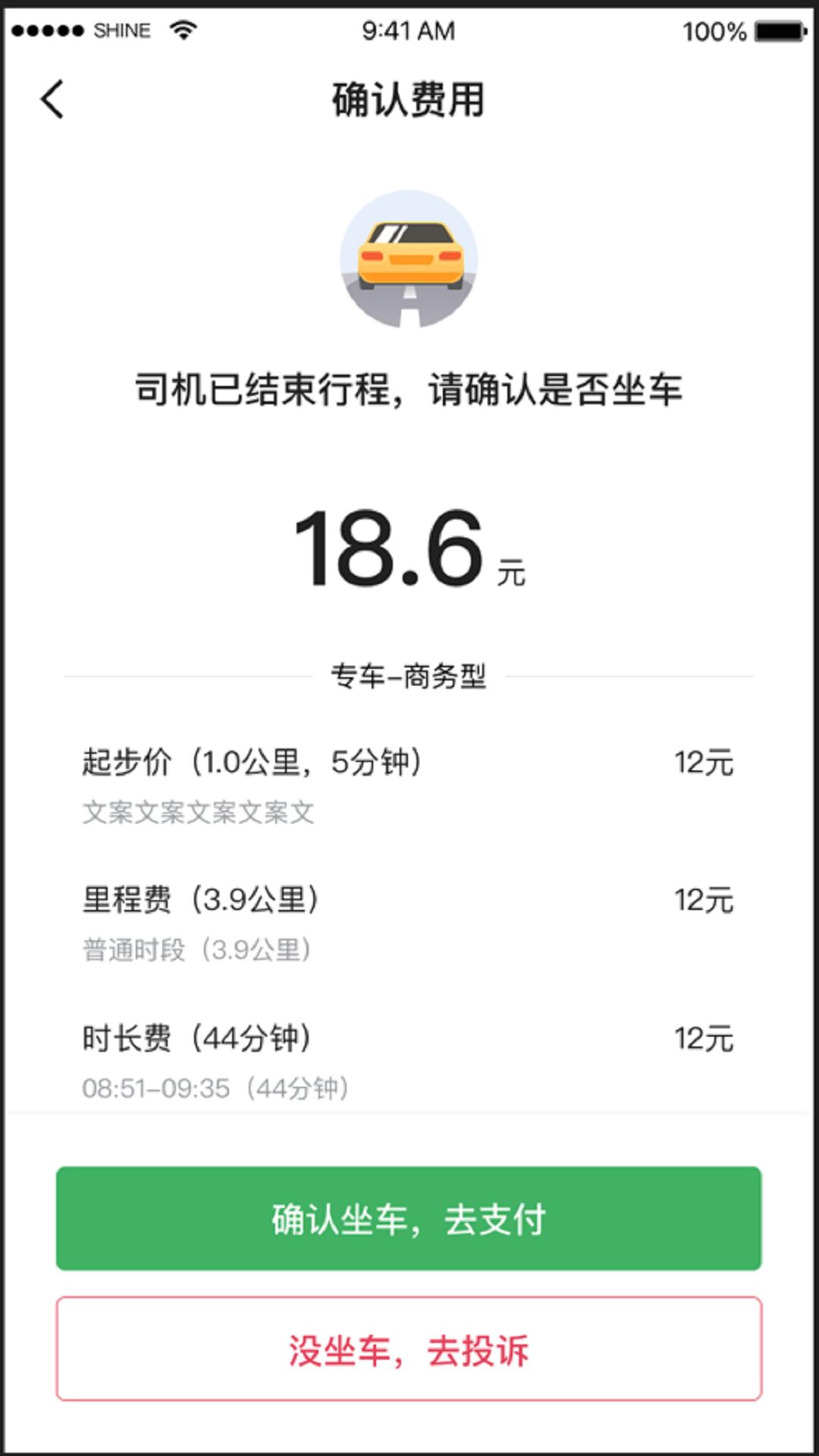Click the Wi-Fi icon in status bar
Image resolution: width=819 pixels, height=1456 pixels.
click(x=182, y=29)
